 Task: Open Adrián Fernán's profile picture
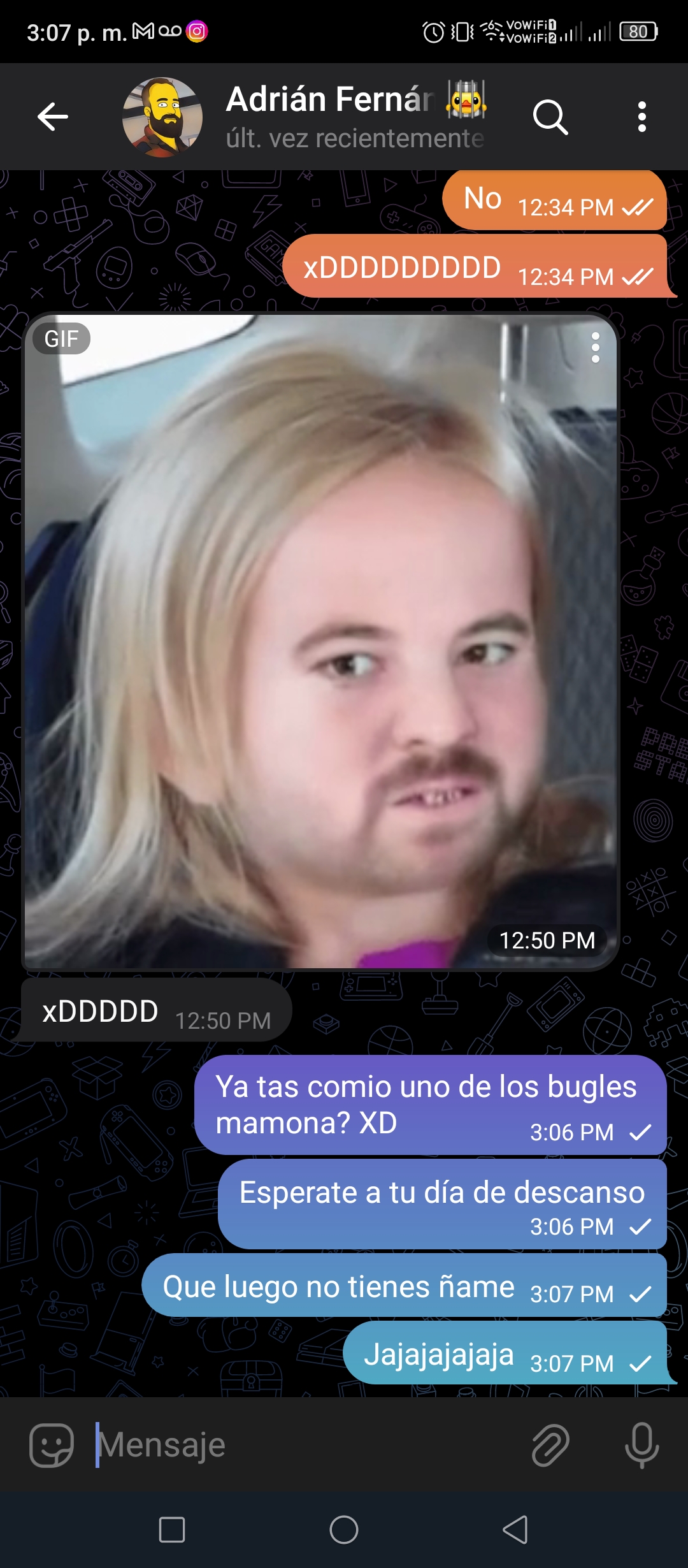[x=162, y=117]
